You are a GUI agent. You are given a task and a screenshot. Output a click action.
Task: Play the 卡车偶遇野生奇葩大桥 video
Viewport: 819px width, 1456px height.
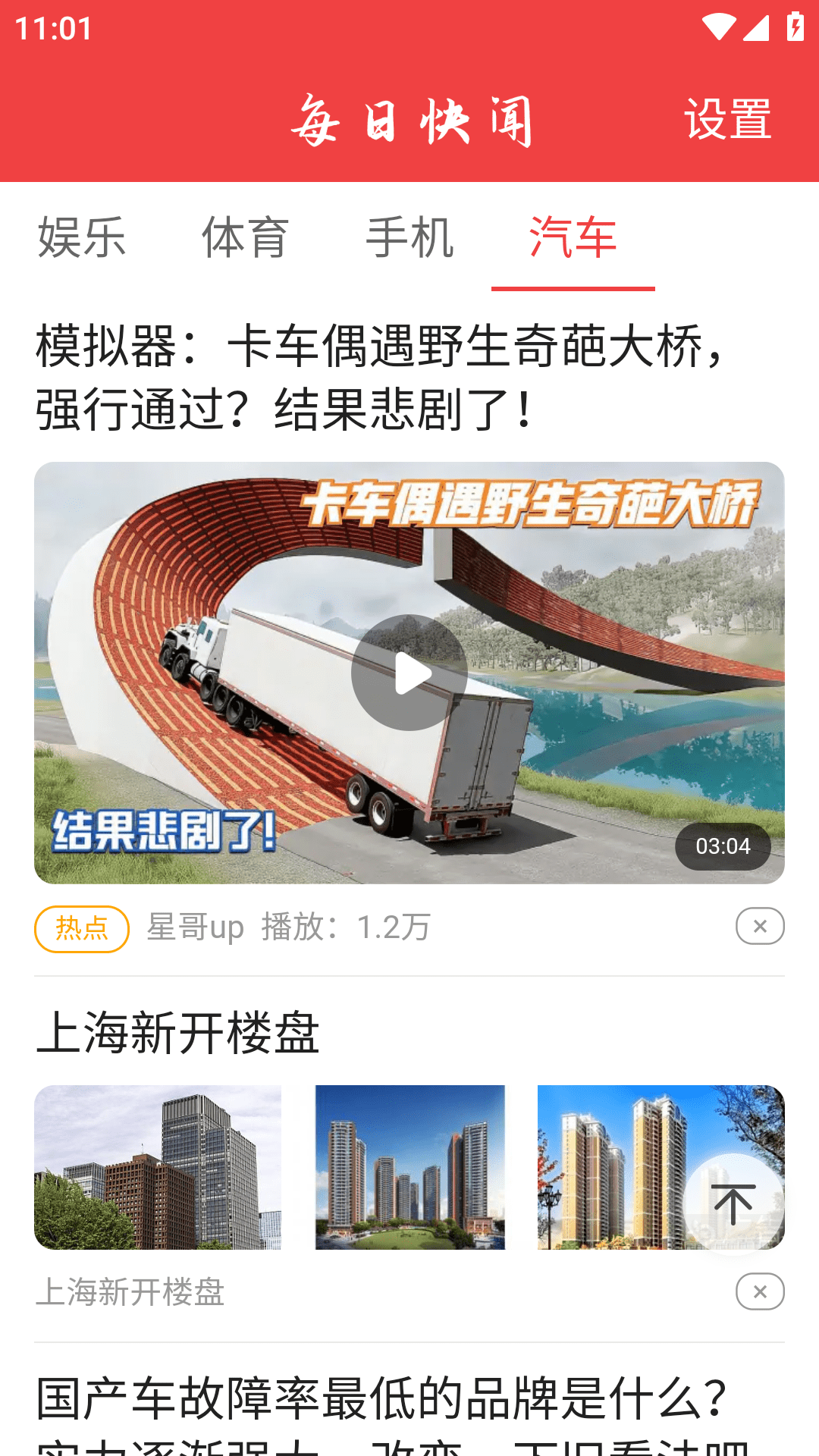[x=409, y=673]
